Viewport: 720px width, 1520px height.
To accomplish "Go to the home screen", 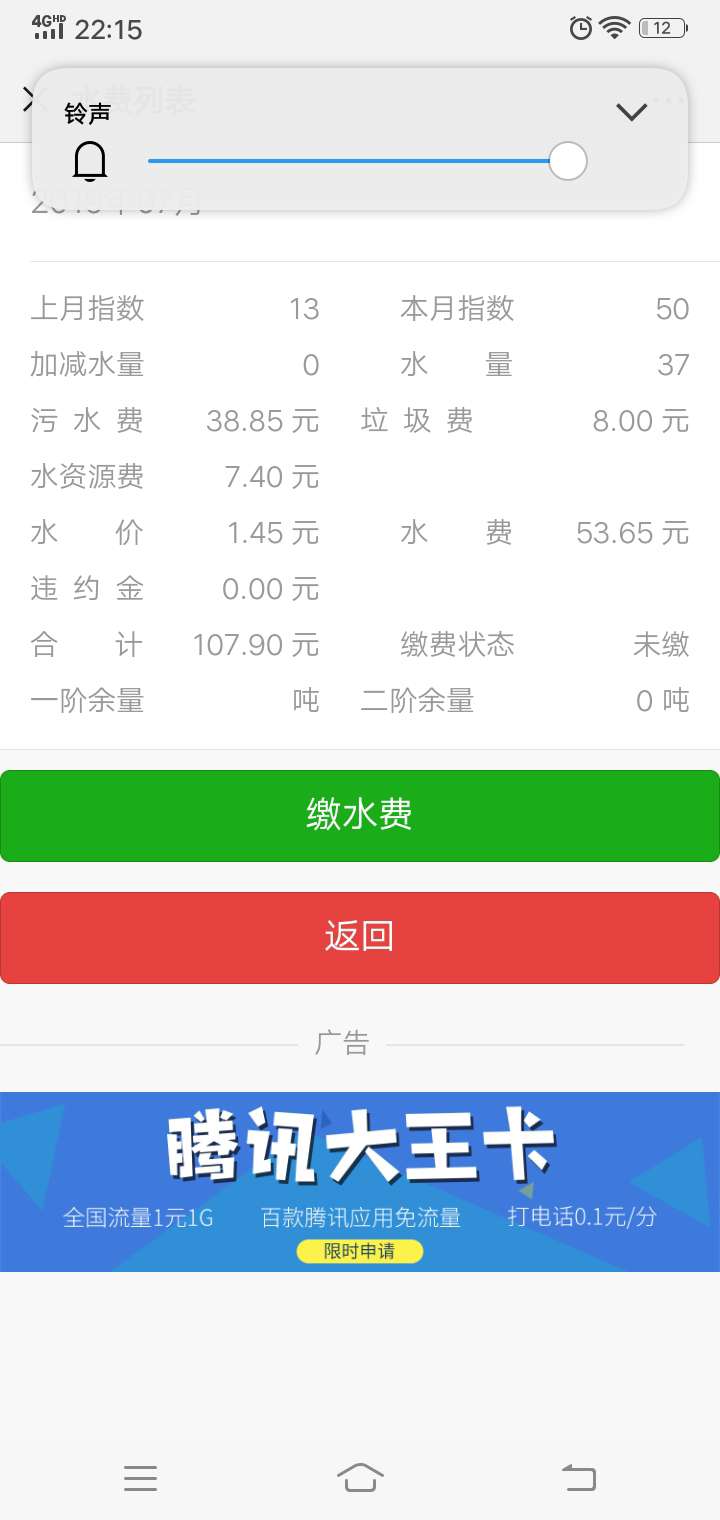I will click(x=360, y=1477).
